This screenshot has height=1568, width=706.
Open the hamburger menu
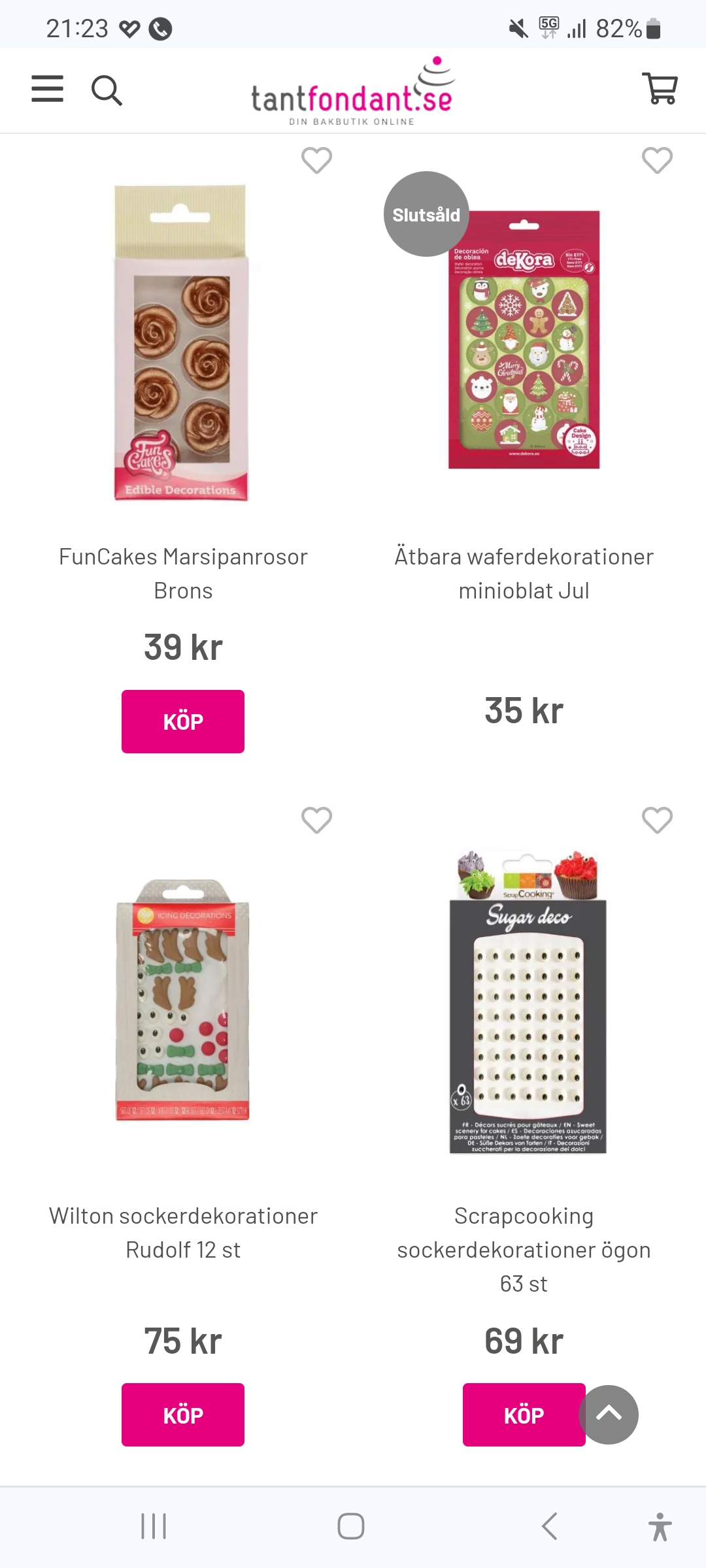tap(48, 89)
